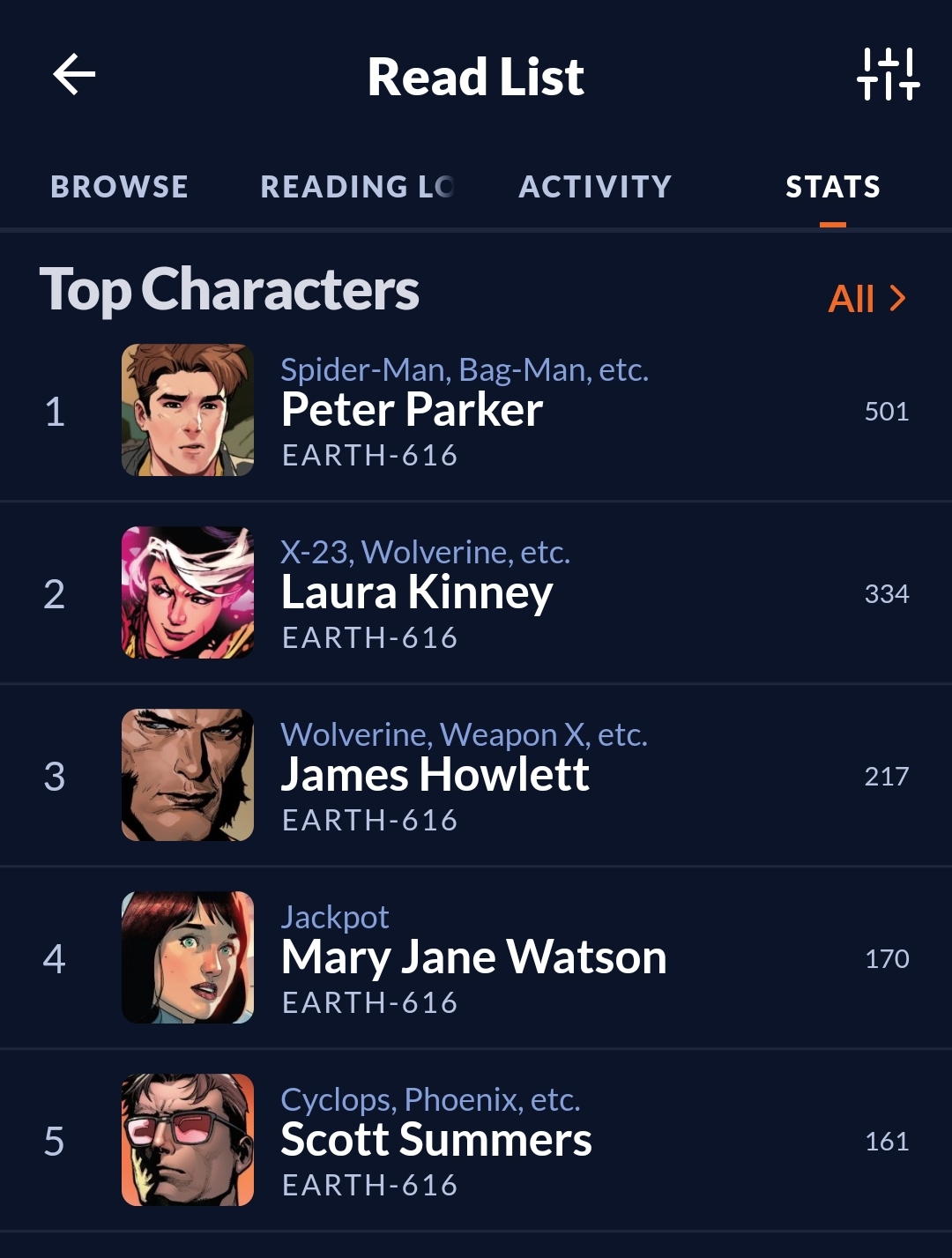
Task: Tap the 501 read count for Peter Parker
Action: tap(887, 411)
